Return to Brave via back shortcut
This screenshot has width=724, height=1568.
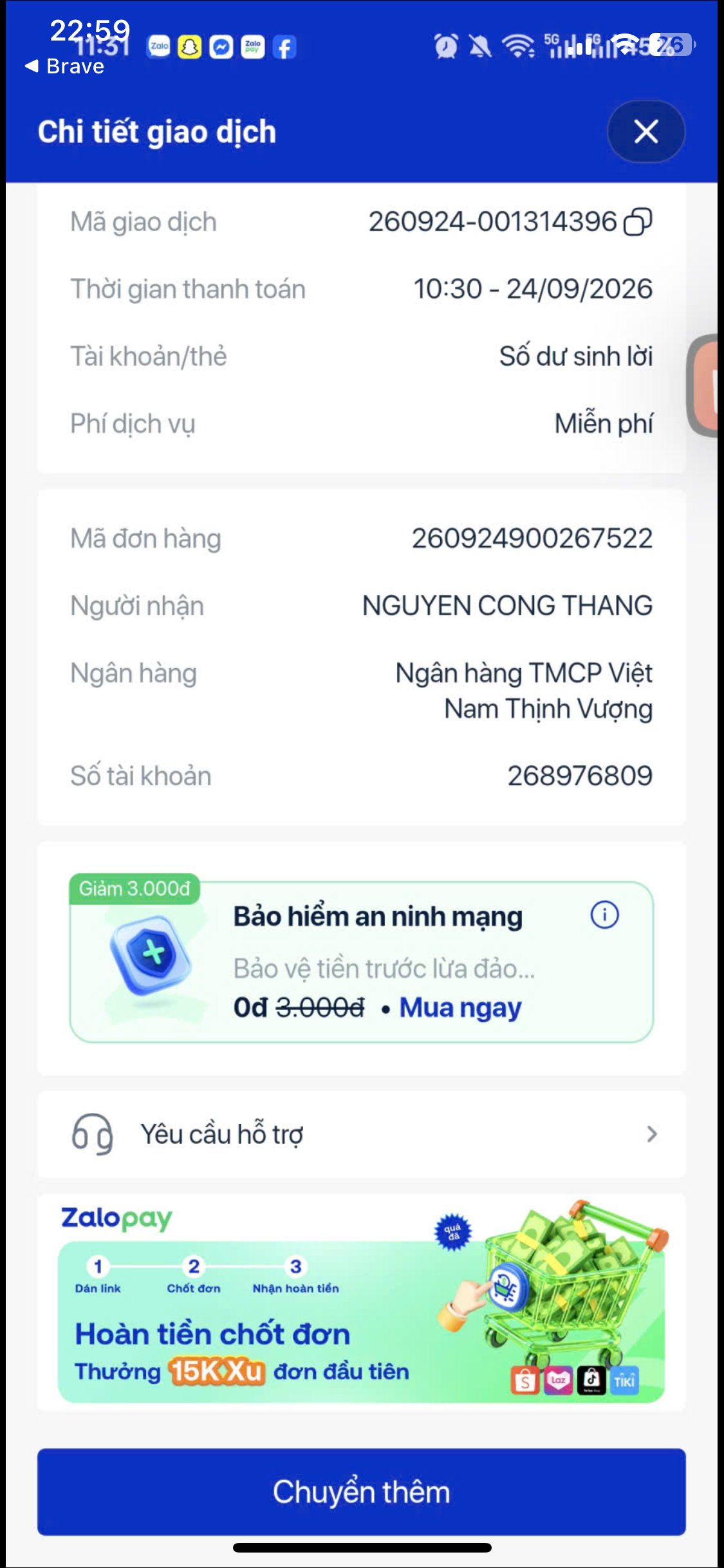[x=64, y=66]
